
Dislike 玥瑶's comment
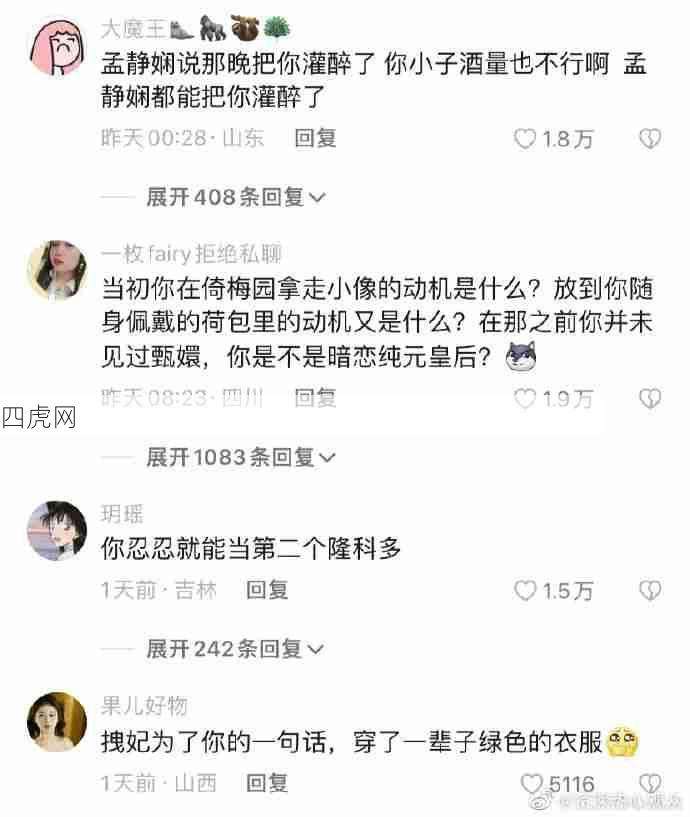pos(651,590)
